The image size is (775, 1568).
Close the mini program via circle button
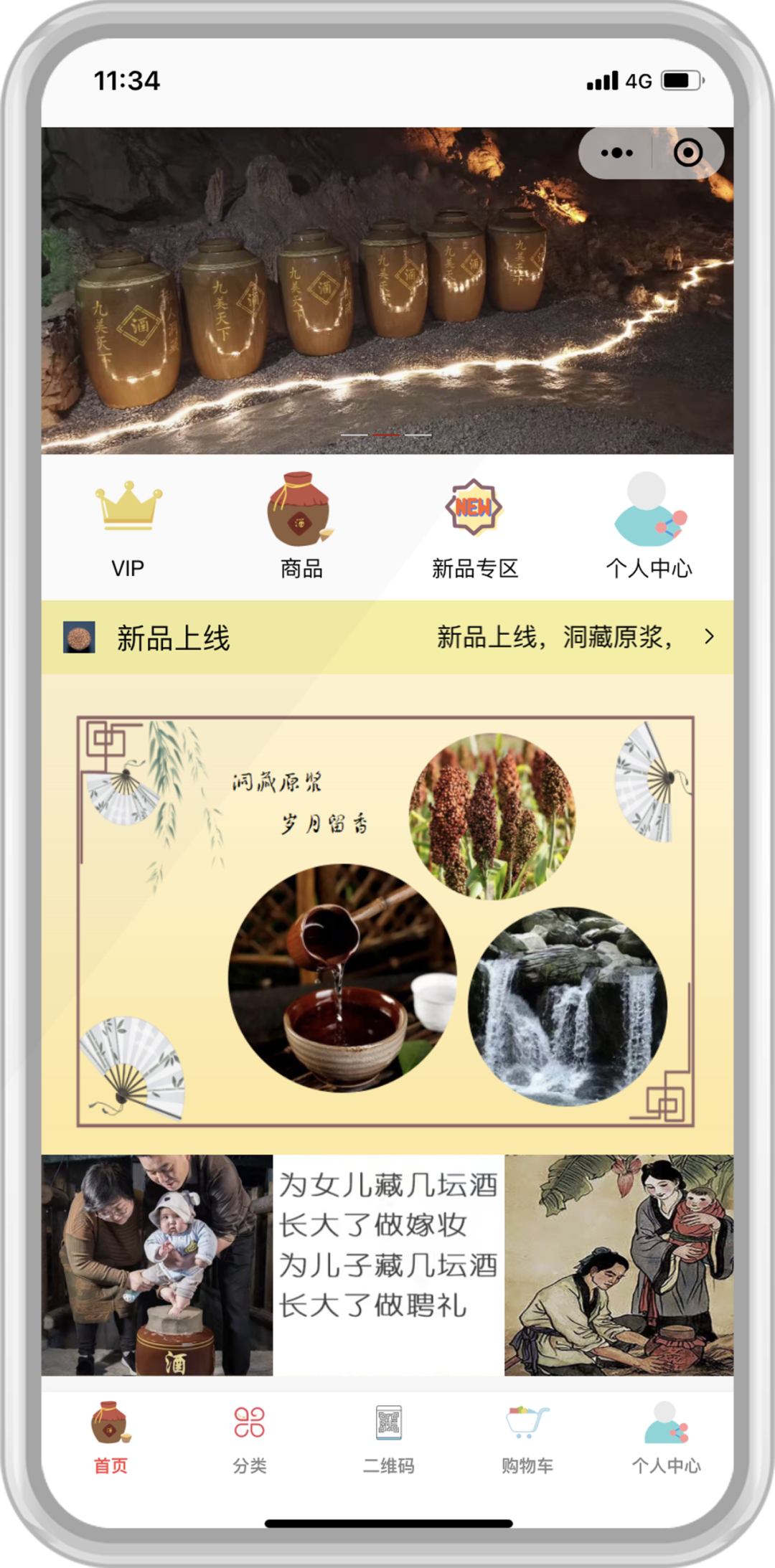(687, 153)
